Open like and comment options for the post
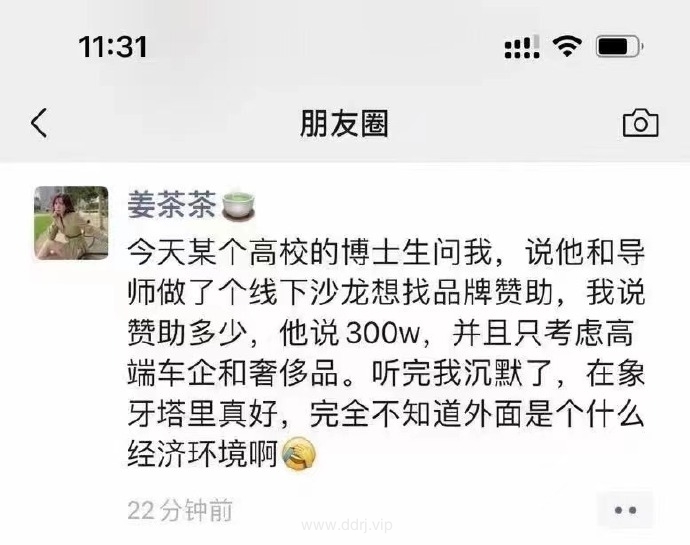690x545 pixels. tap(625, 509)
